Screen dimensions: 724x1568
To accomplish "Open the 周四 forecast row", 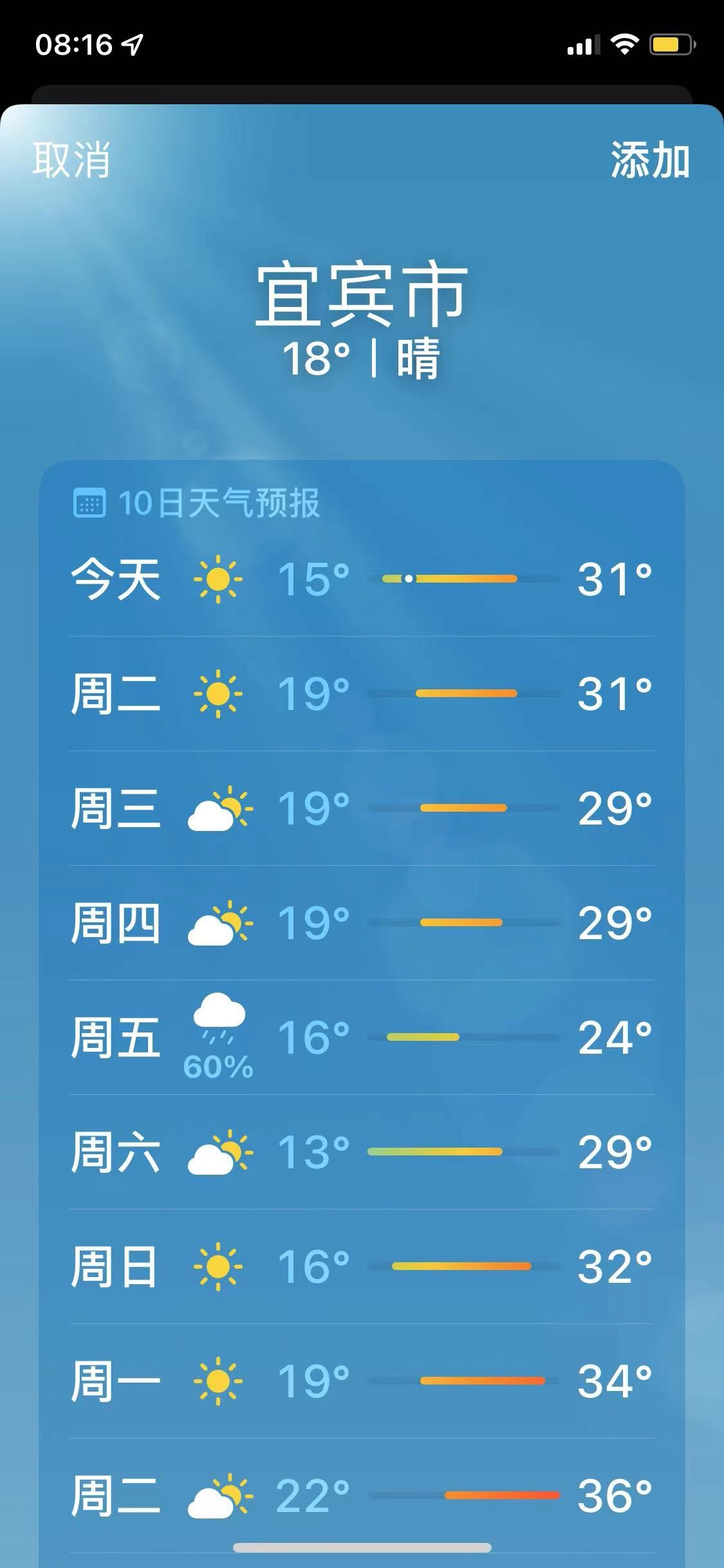I will point(362,923).
